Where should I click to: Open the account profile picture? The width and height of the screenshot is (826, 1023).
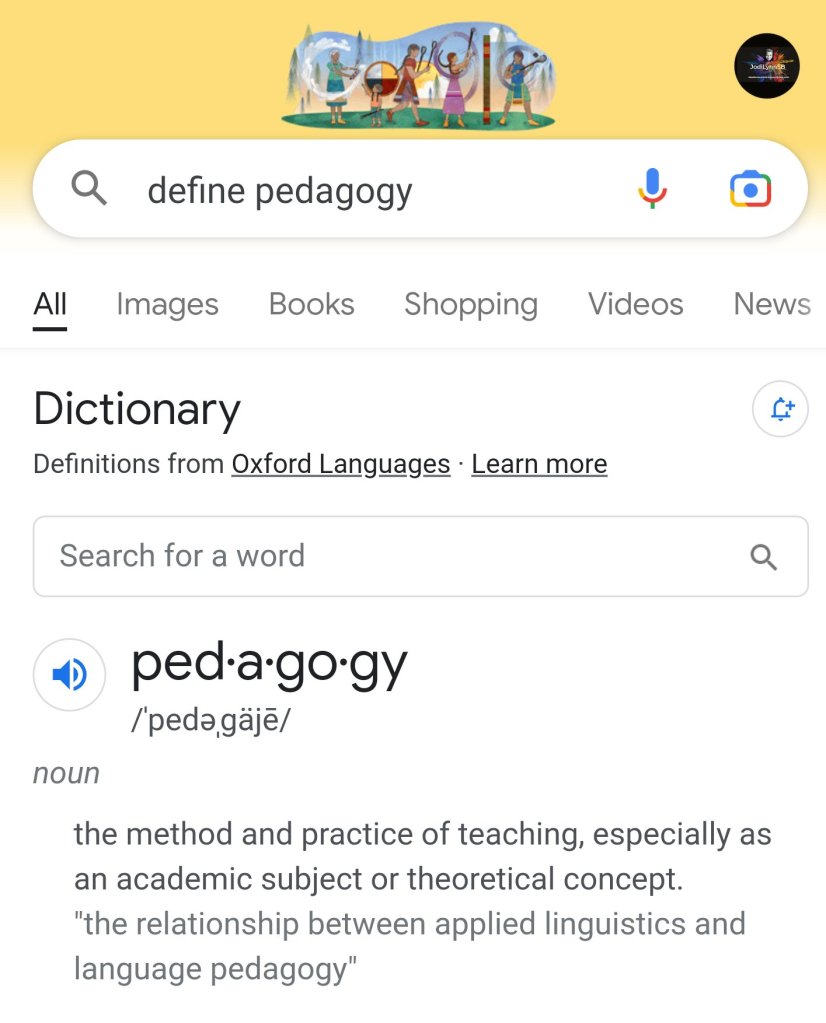(x=767, y=66)
